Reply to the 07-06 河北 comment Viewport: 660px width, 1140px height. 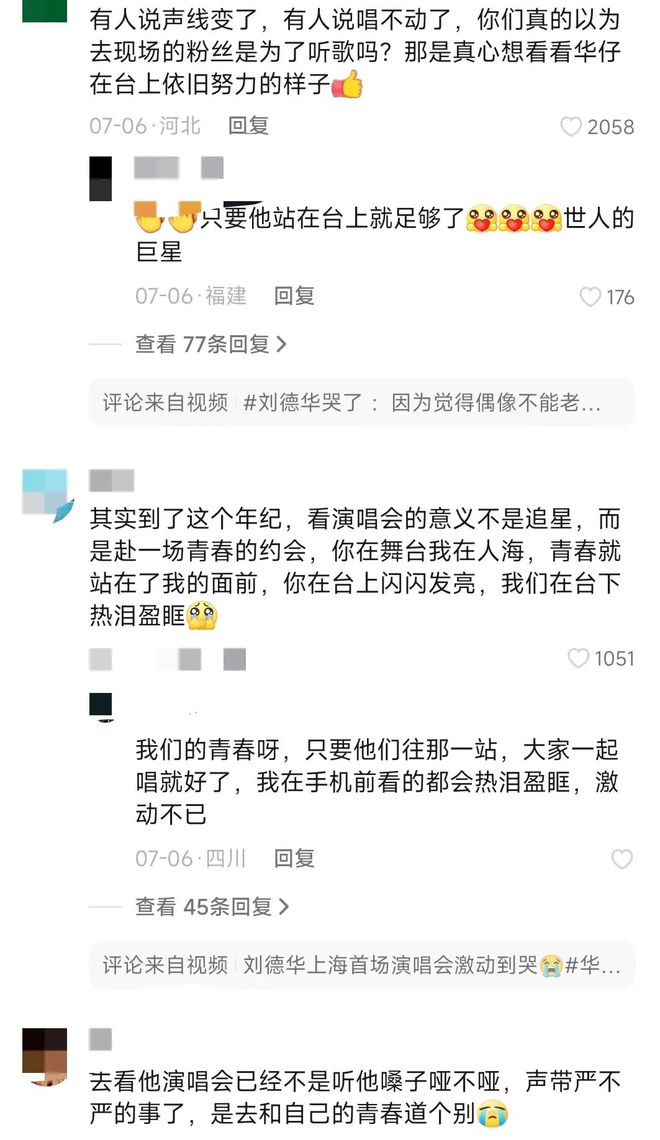coord(248,126)
